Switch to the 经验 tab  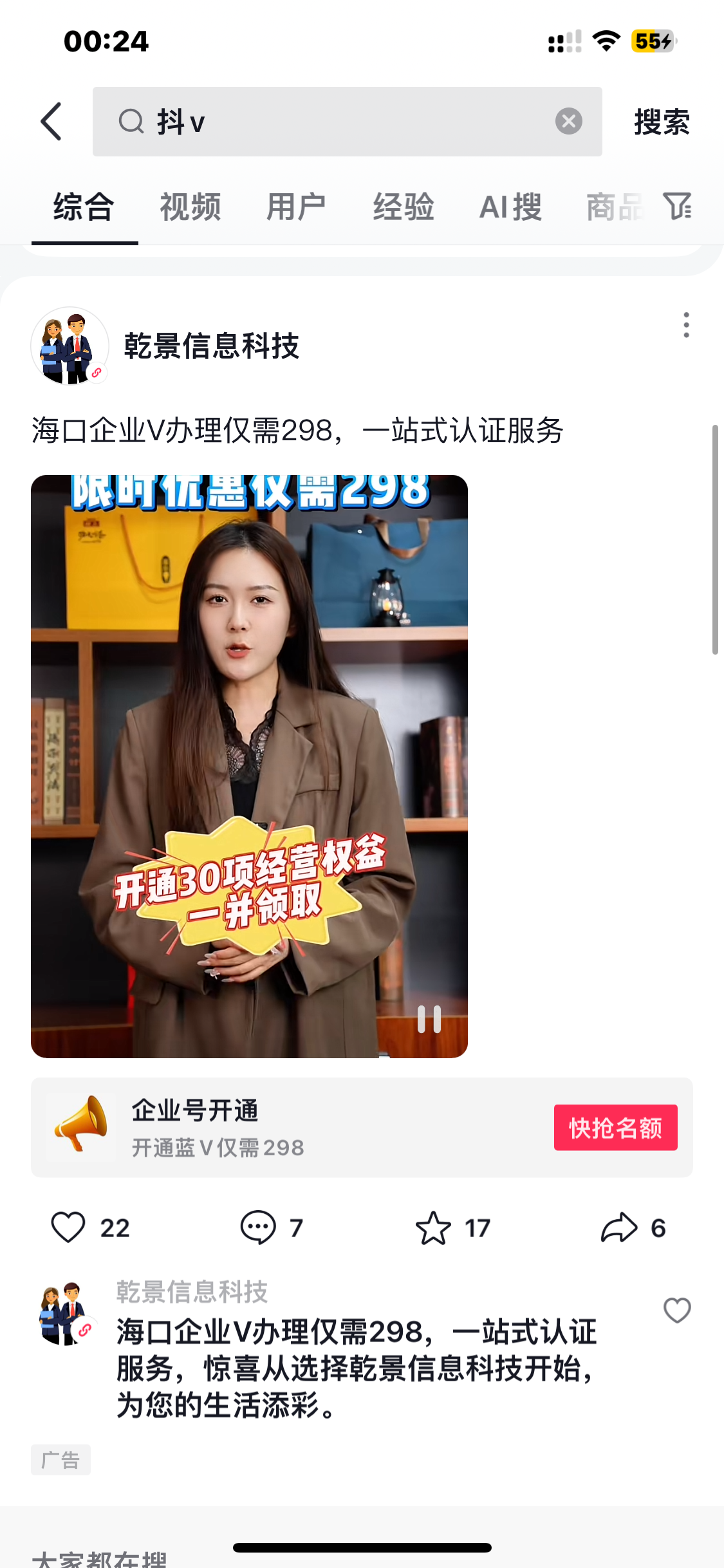404,207
